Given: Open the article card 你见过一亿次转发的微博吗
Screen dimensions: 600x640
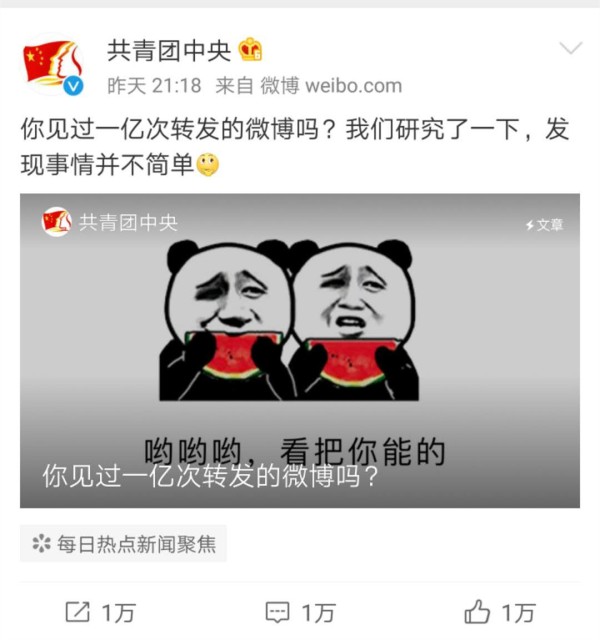Looking at the screenshot, I should click(300, 350).
